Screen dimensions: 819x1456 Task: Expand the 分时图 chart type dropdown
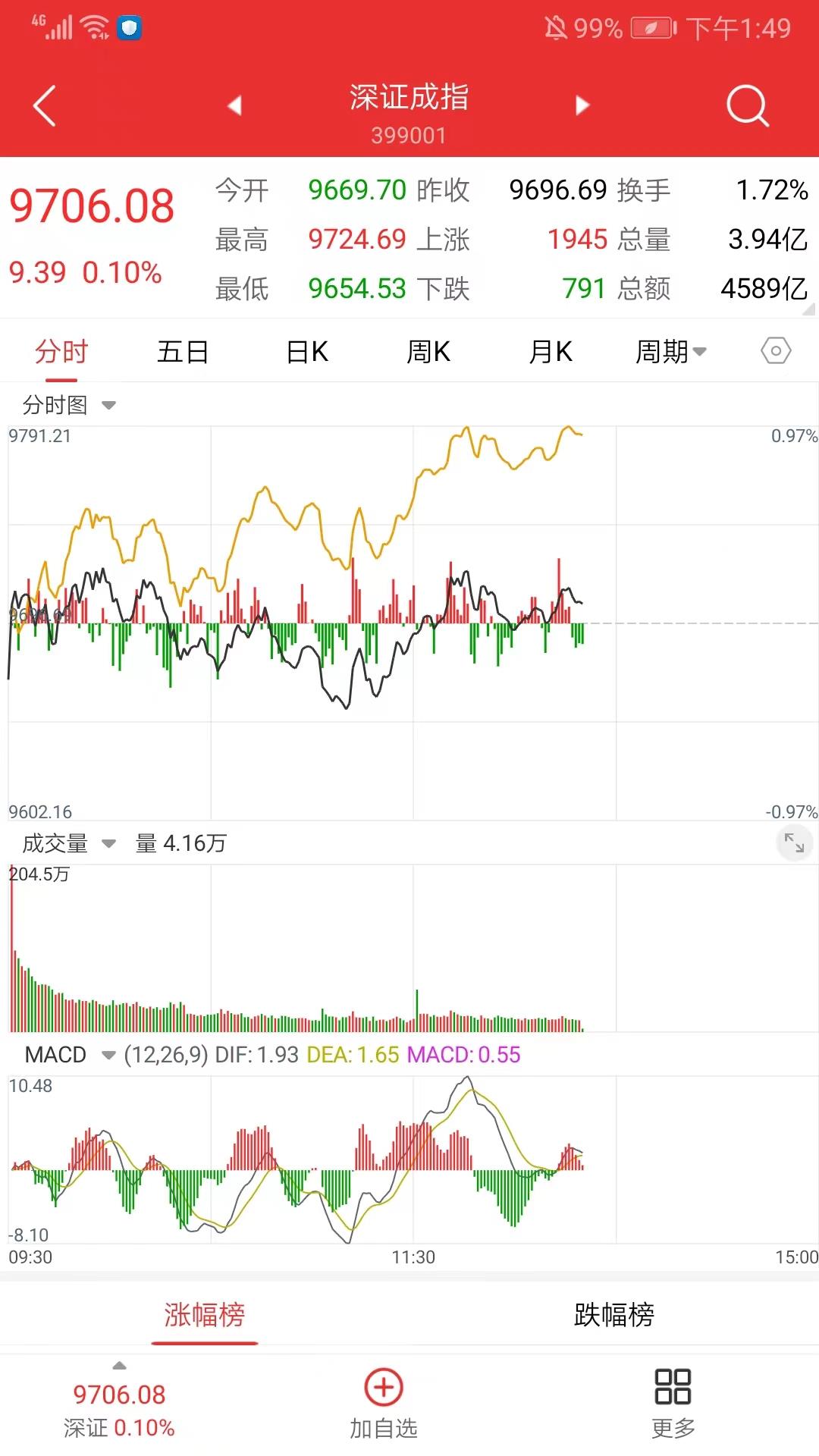69,405
